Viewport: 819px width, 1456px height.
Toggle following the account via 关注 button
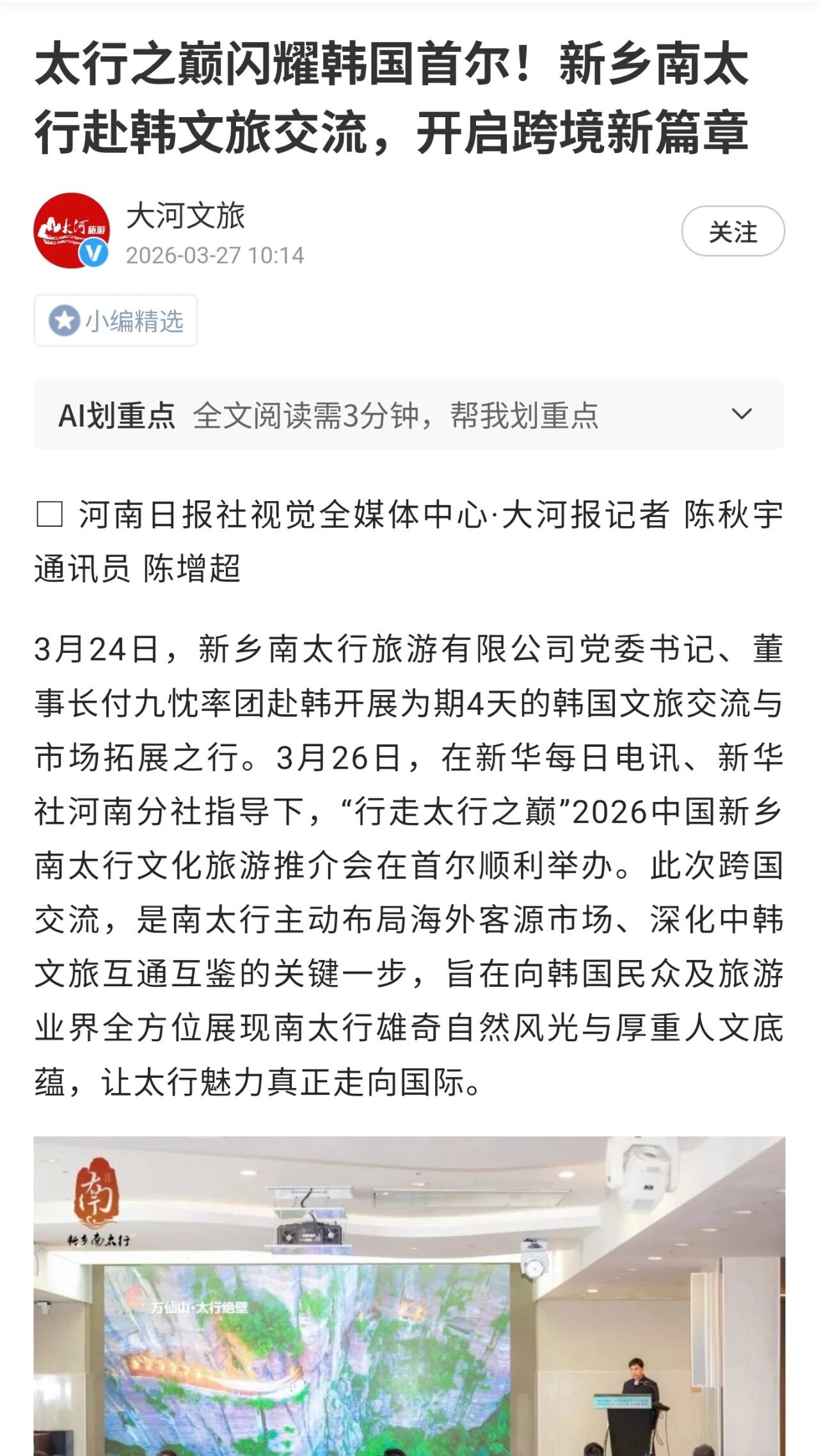click(x=735, y=232)
